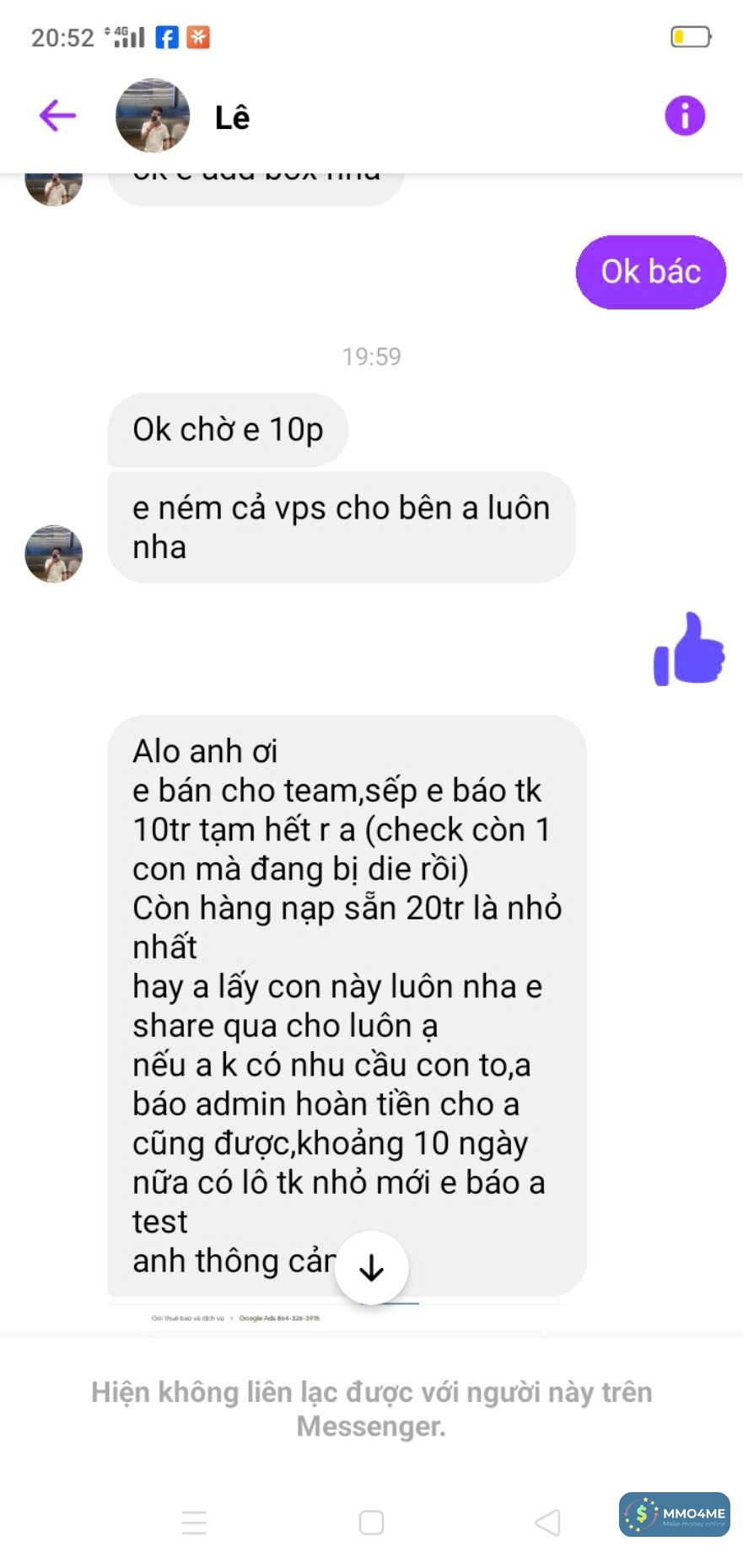Screen dimensions: 743x1568
Task: Open Lê's profile picture in header
Action: coord(153,116)
